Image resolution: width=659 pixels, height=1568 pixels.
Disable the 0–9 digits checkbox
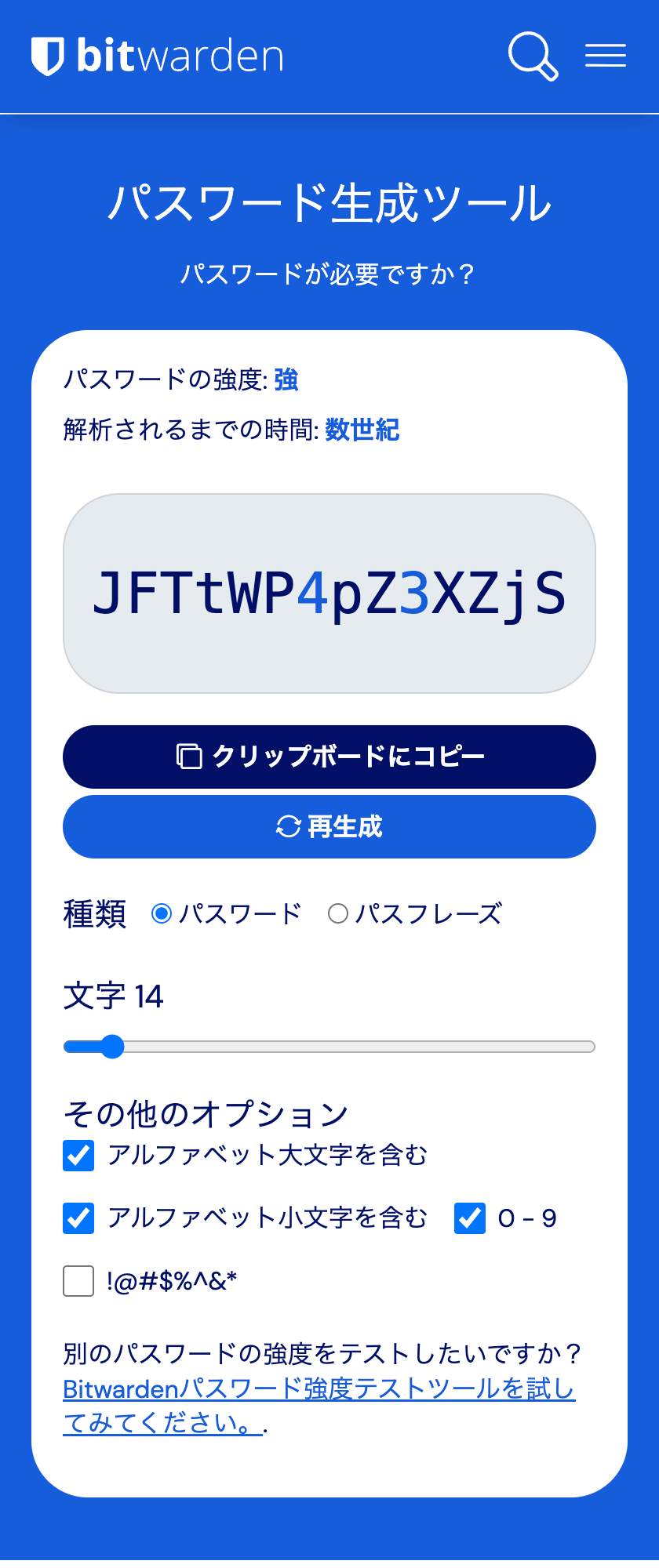pyautogui.click(x=469, y=1218)
